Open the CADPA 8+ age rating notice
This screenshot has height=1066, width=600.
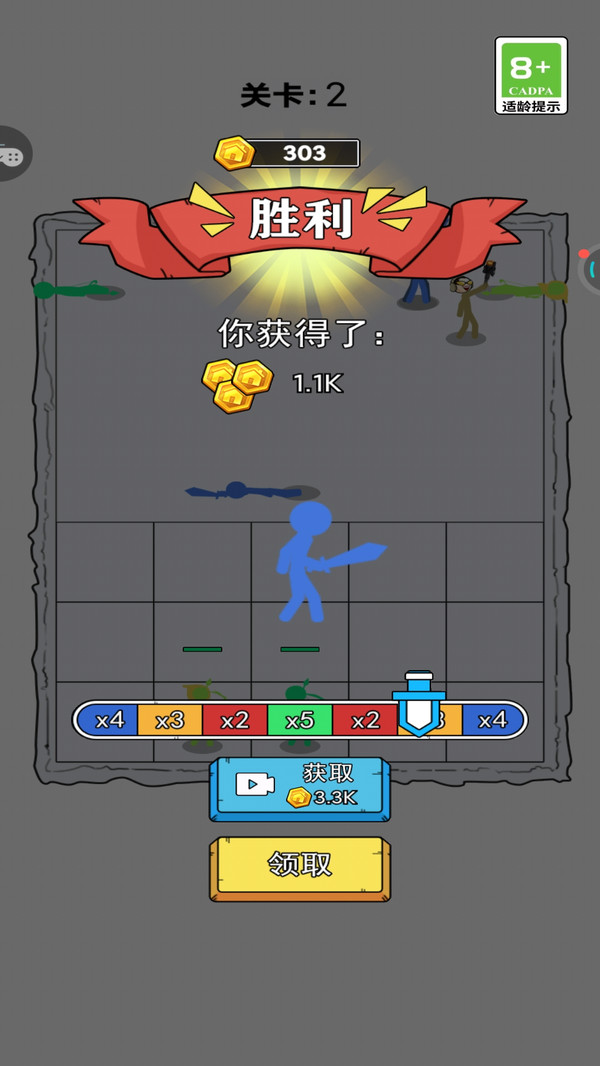[x=531, y=76]
